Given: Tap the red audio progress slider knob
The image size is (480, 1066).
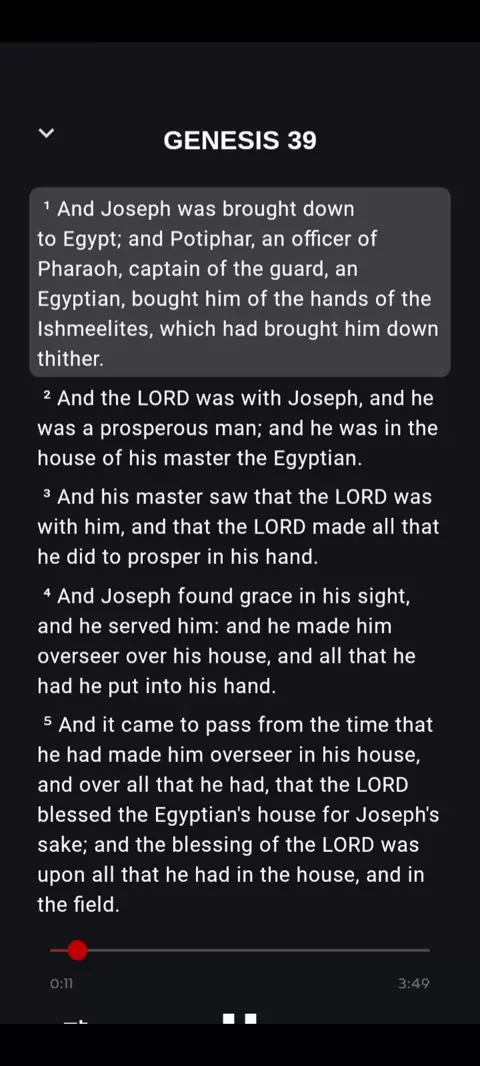Looking at the screenshot, I should tap(78, 950).
